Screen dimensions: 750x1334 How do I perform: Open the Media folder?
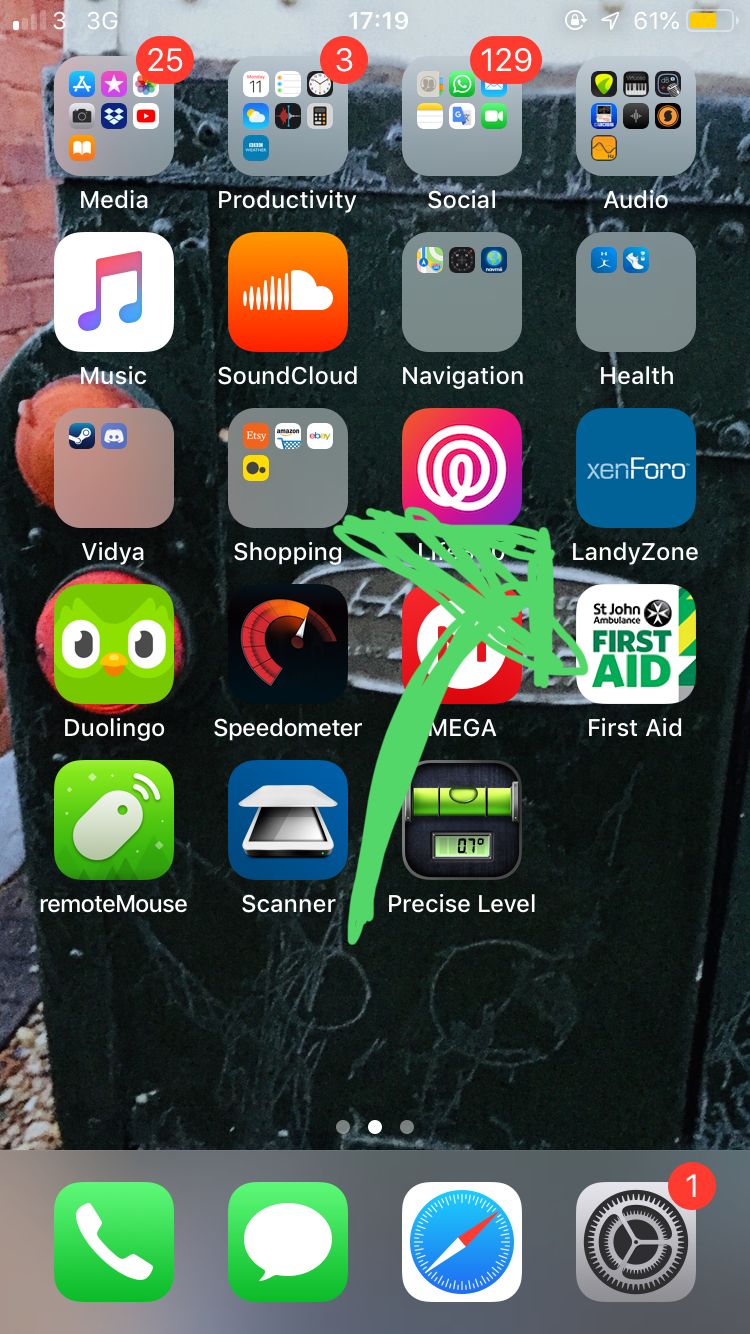(113, 115)
